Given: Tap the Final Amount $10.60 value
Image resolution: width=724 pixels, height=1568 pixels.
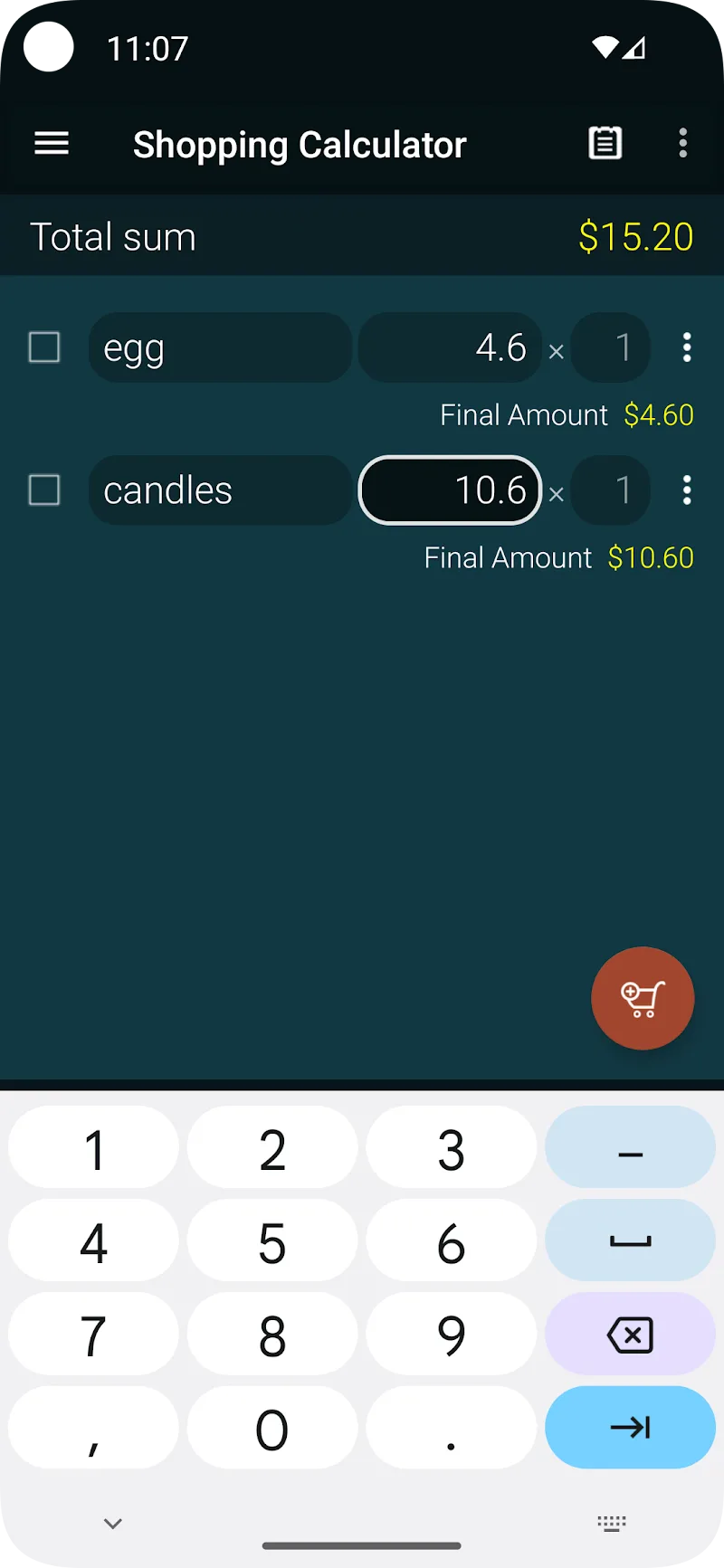Looking at the screenshot, I should coord(650,557).
